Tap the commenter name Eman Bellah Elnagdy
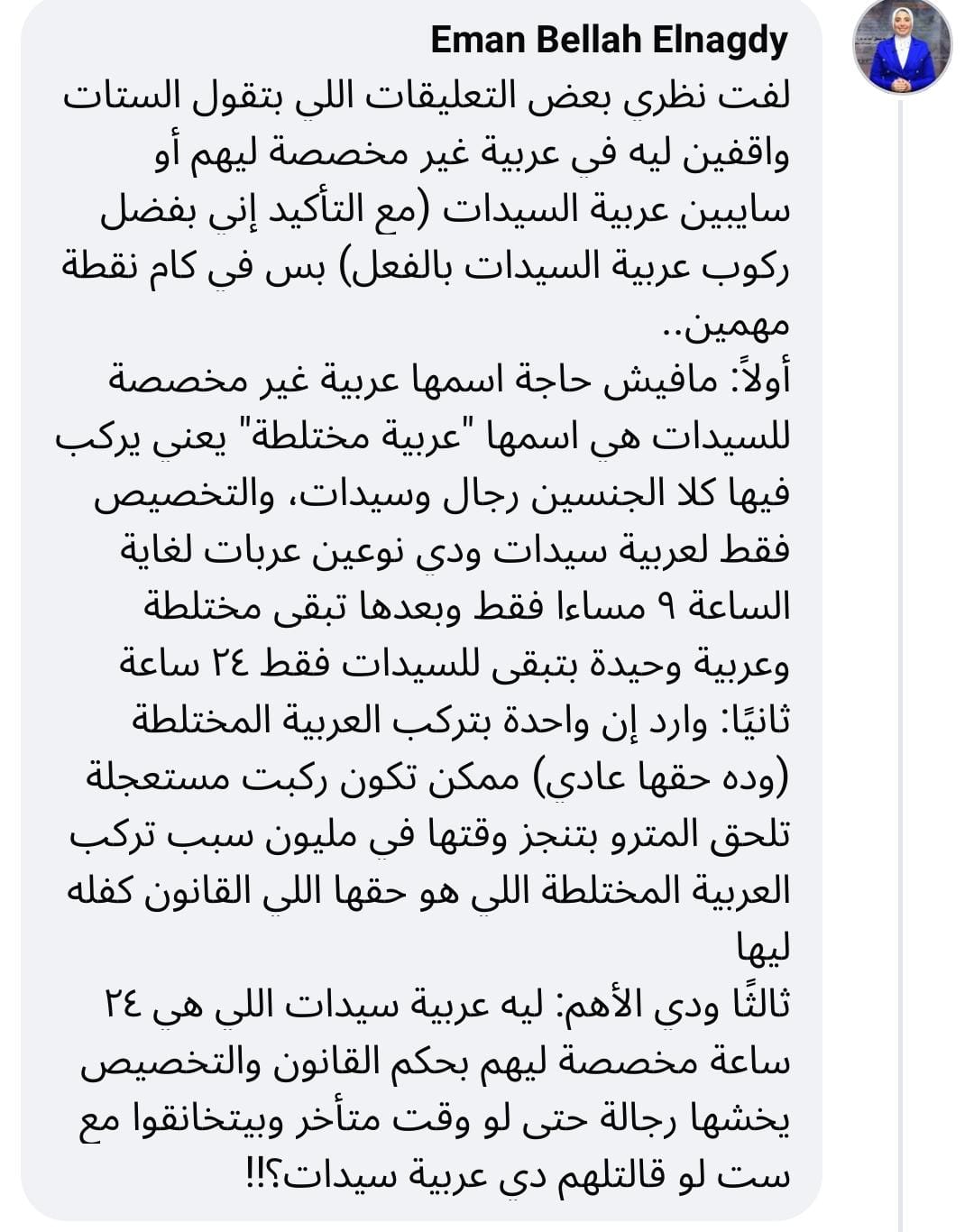This screenshot has width=974, height=1232. [x=609, y=41]
